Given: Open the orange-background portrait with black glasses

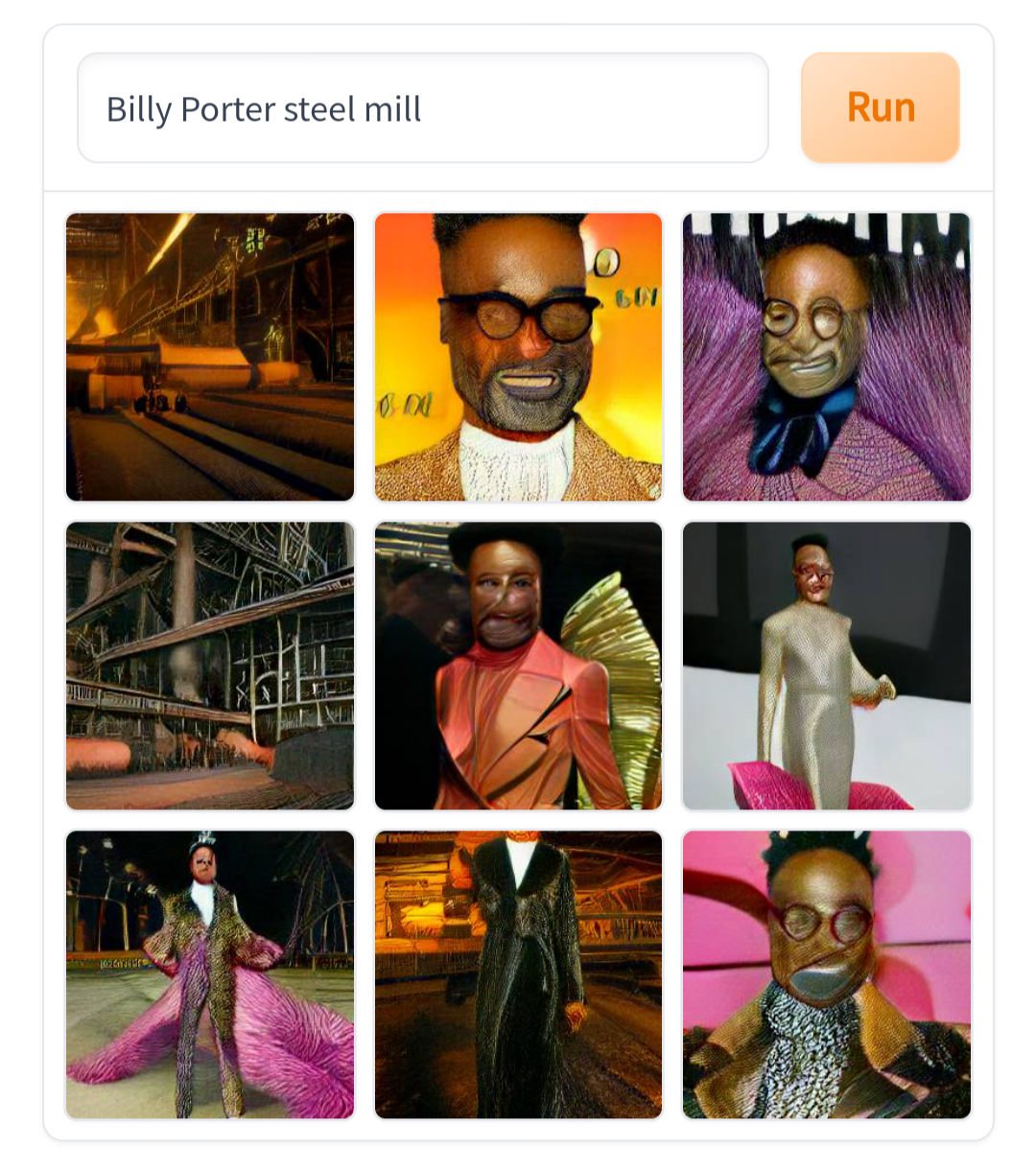Looking at the screenshot, I should [x=518, y=357].
